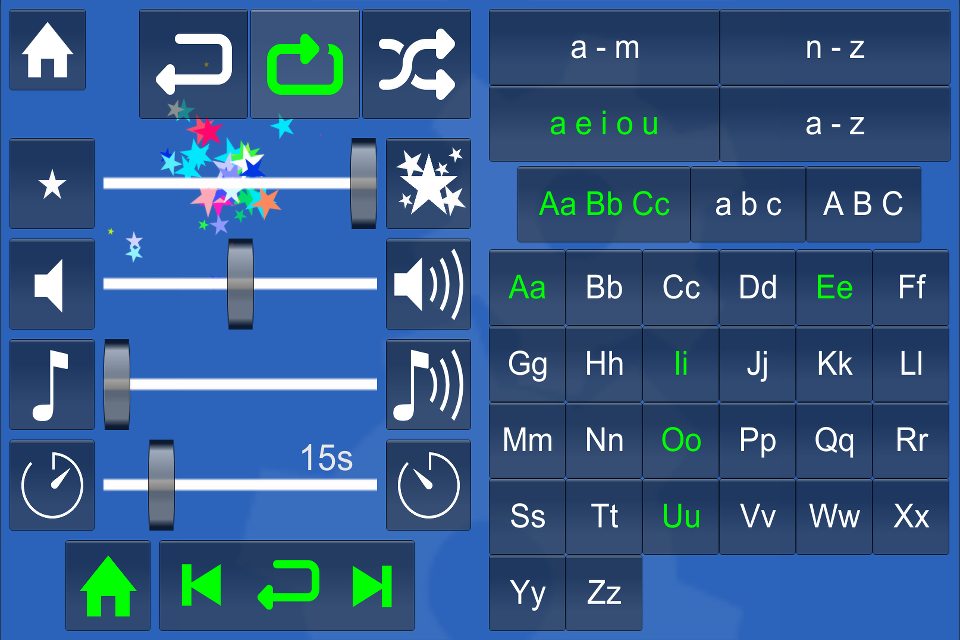
Task: Toggle the Zz letter tile
Action: 604,593
